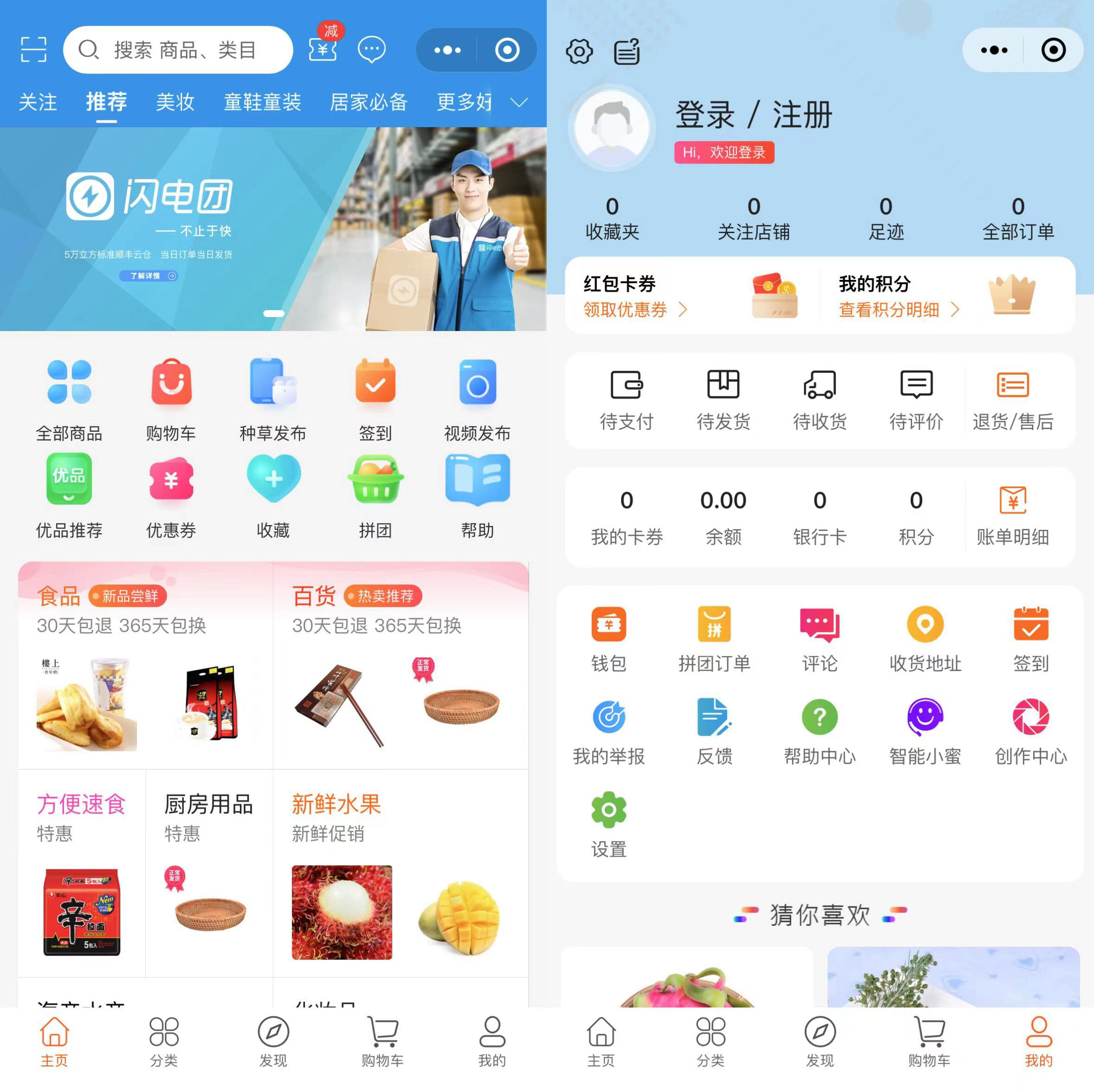
Task: Open 退货/售后 orders
Action: 1012,399
